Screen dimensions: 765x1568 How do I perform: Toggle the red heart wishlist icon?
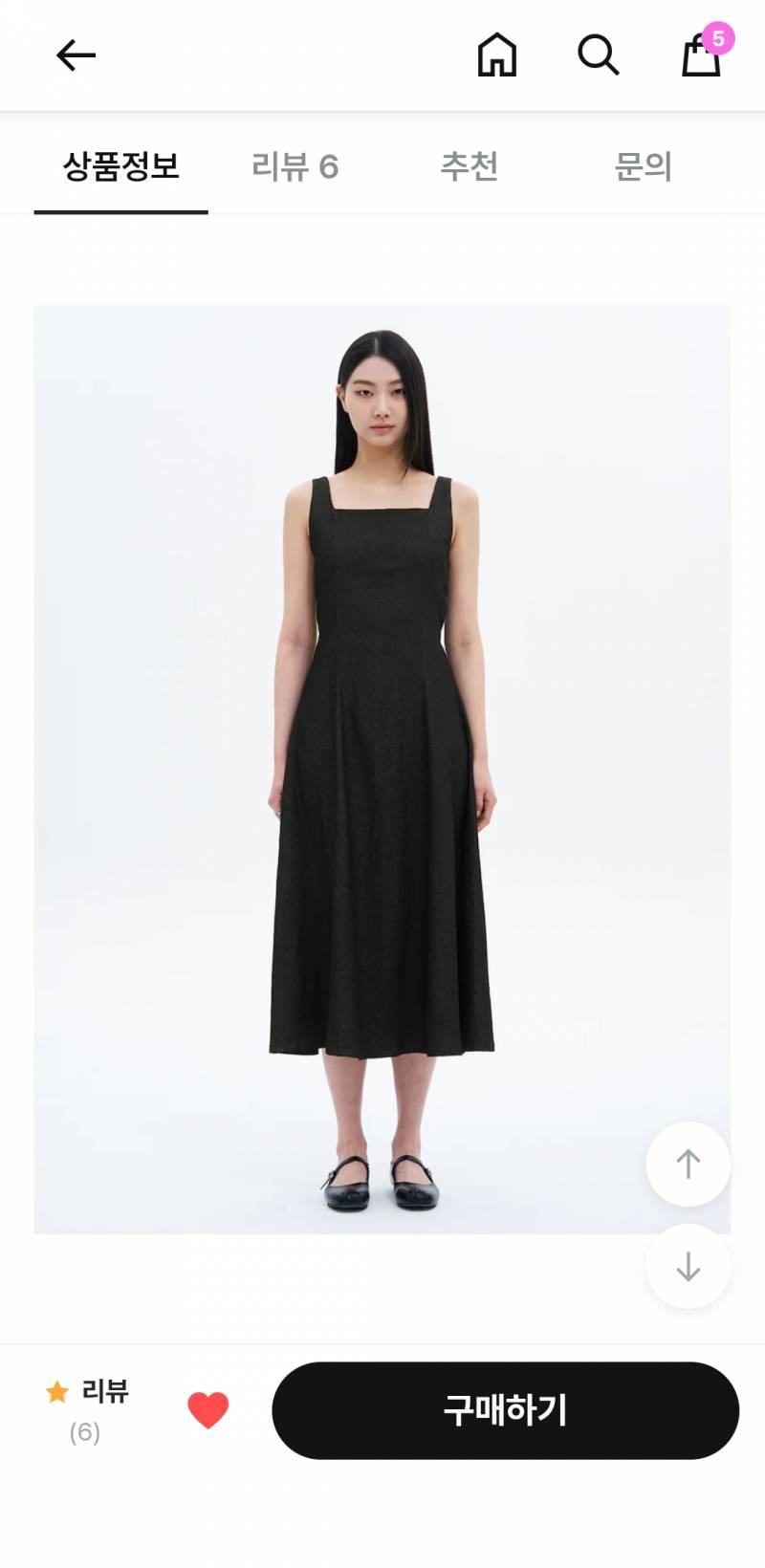click(x=208, y=1410)
